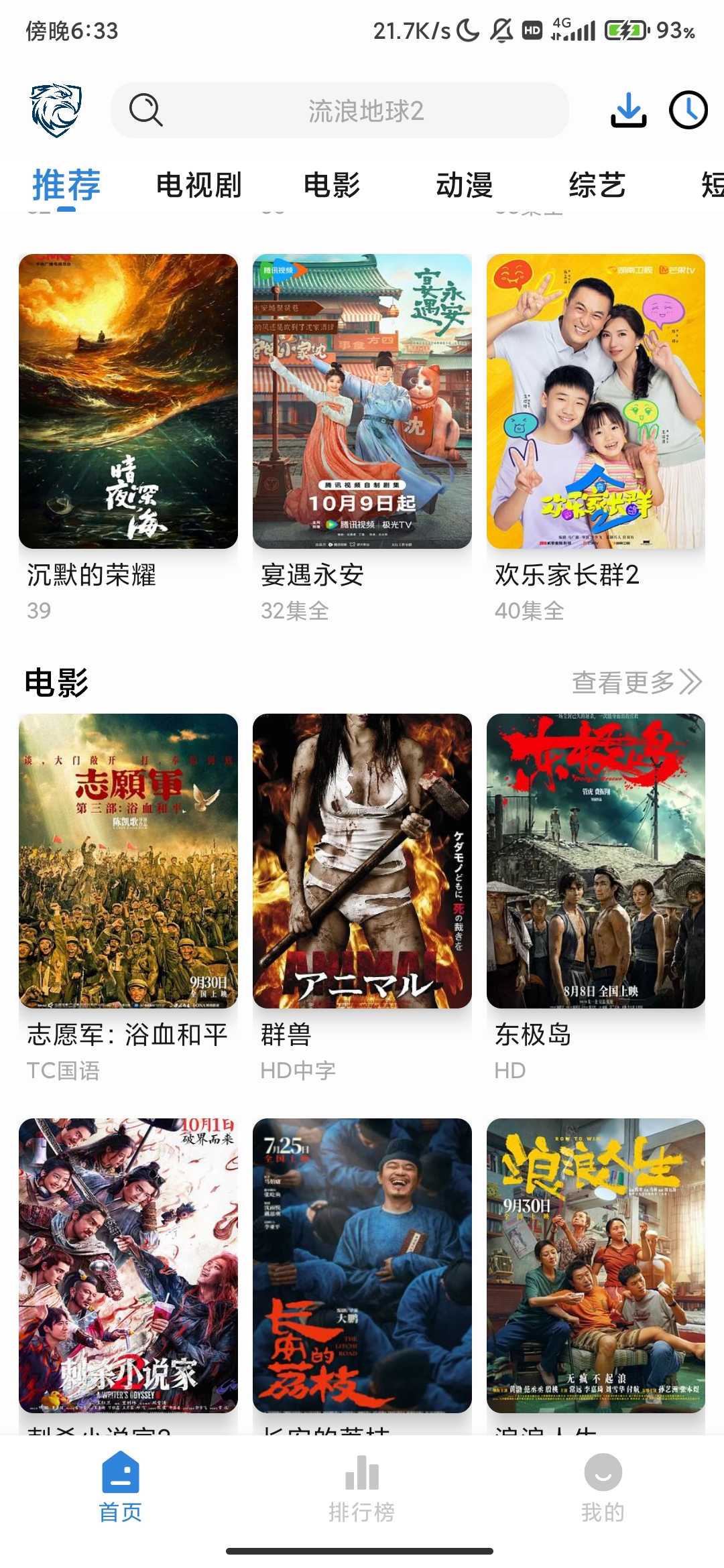Viewport: 724px width, 1568px height.
Task: Open the downloads icon
Action: [628, 110]
